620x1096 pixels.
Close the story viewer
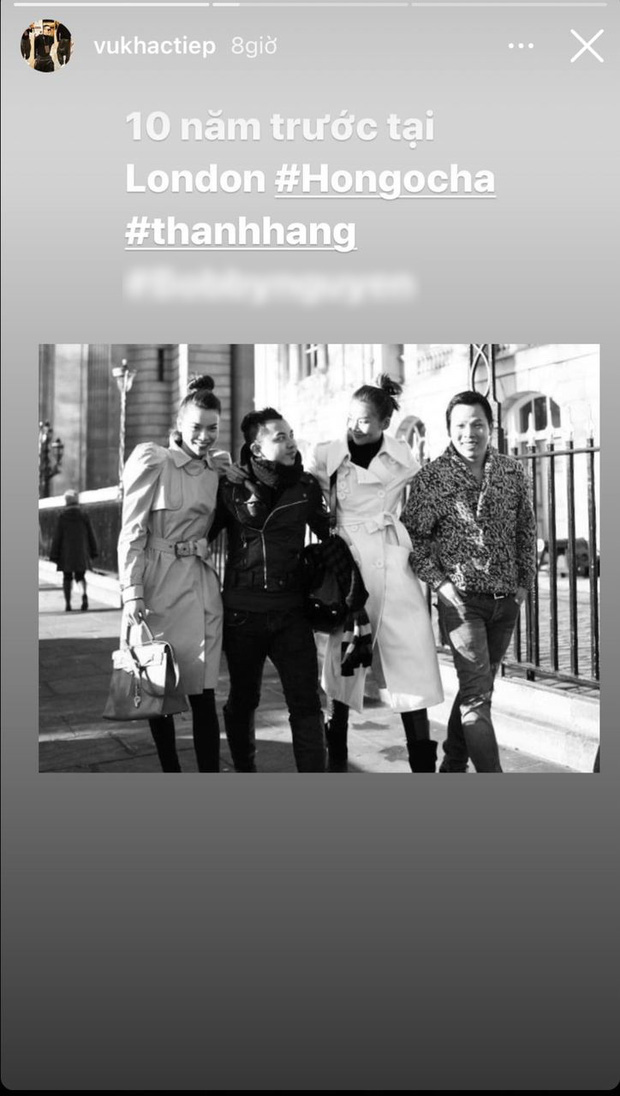click(x=587, y=46)
